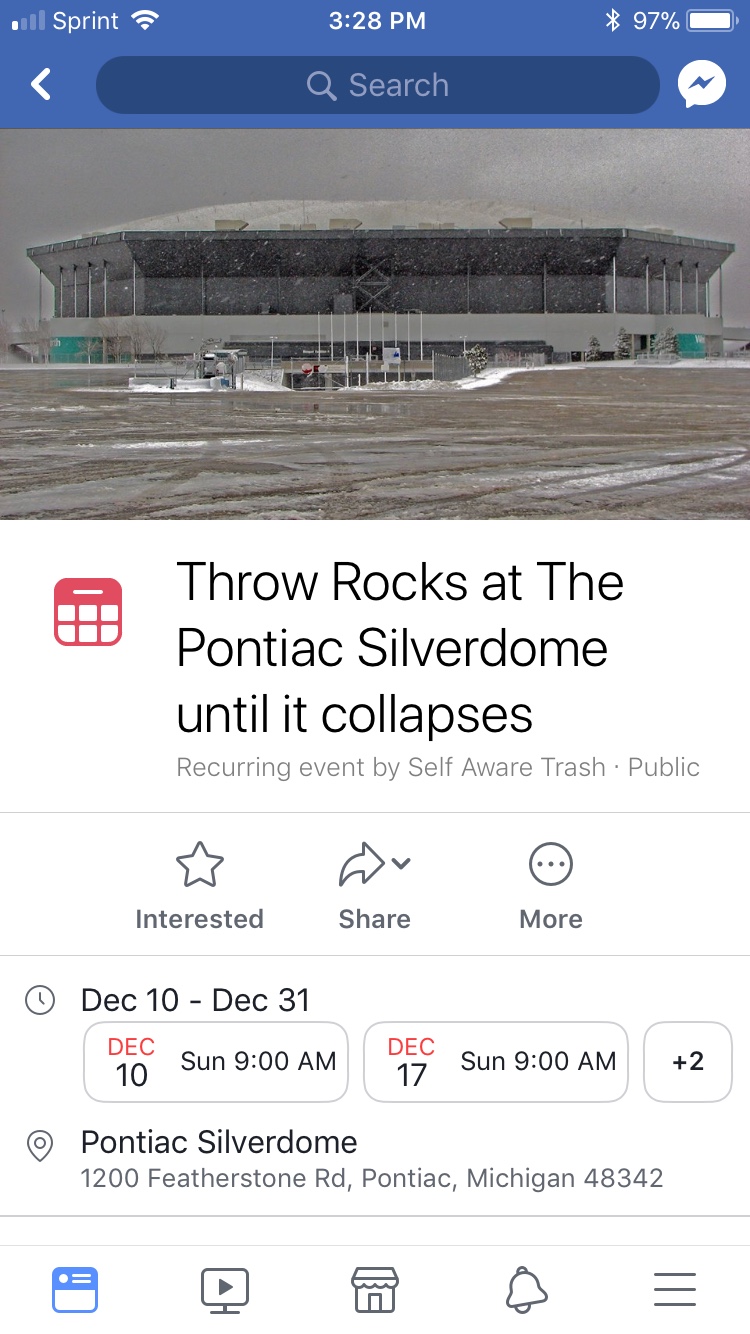View the event cover photo
Viewport: 750px width, 1334px height.
(375, 324)
